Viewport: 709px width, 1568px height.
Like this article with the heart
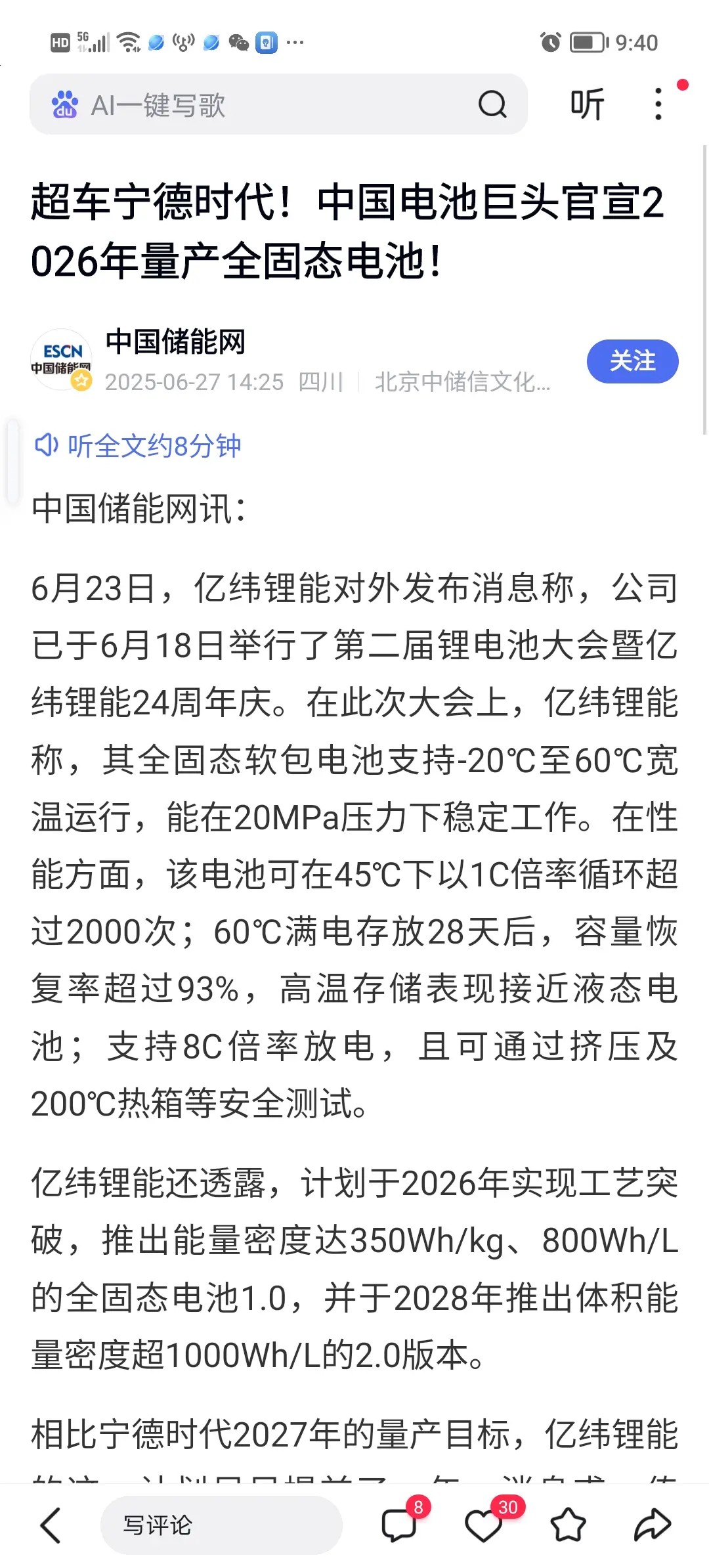(484, 1525)
